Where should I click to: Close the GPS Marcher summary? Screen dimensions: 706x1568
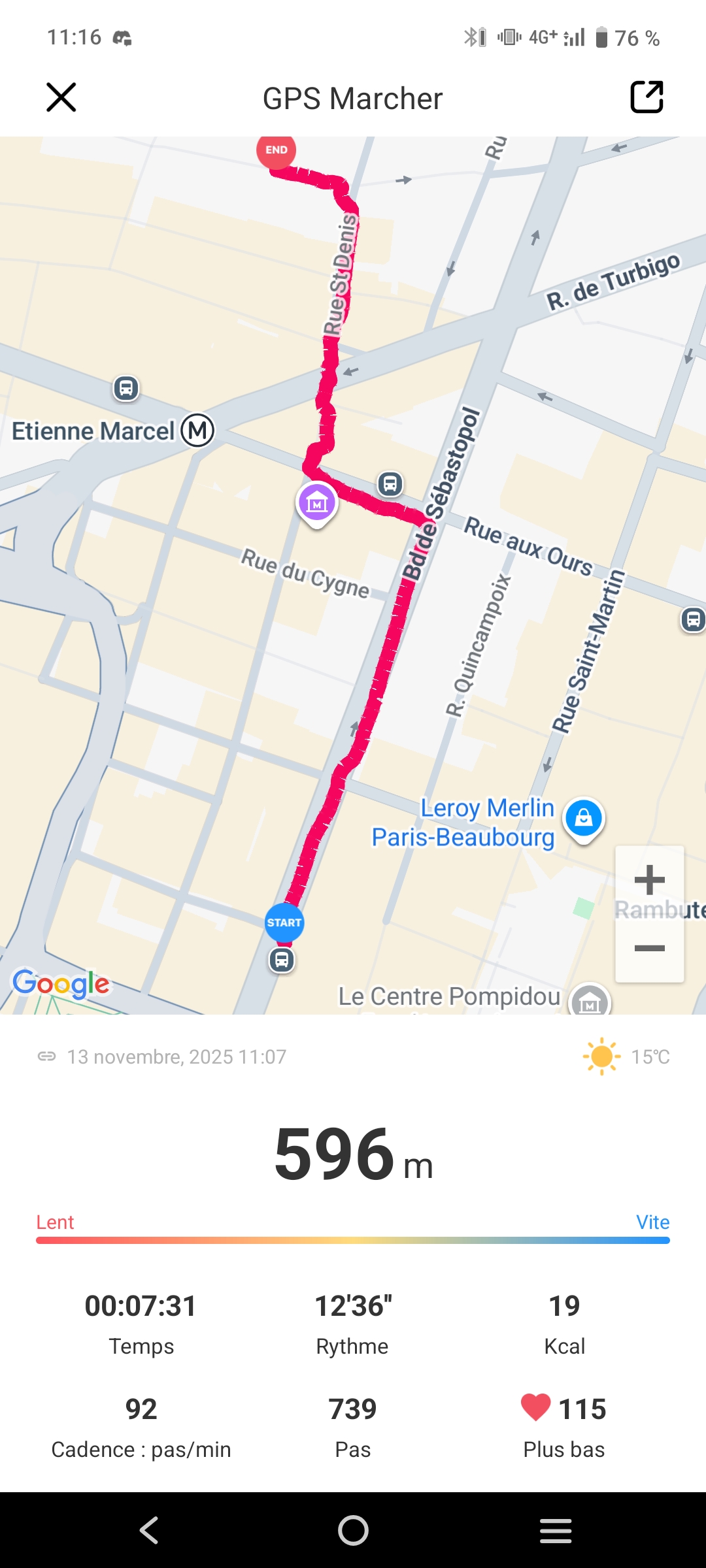[61, 97]
